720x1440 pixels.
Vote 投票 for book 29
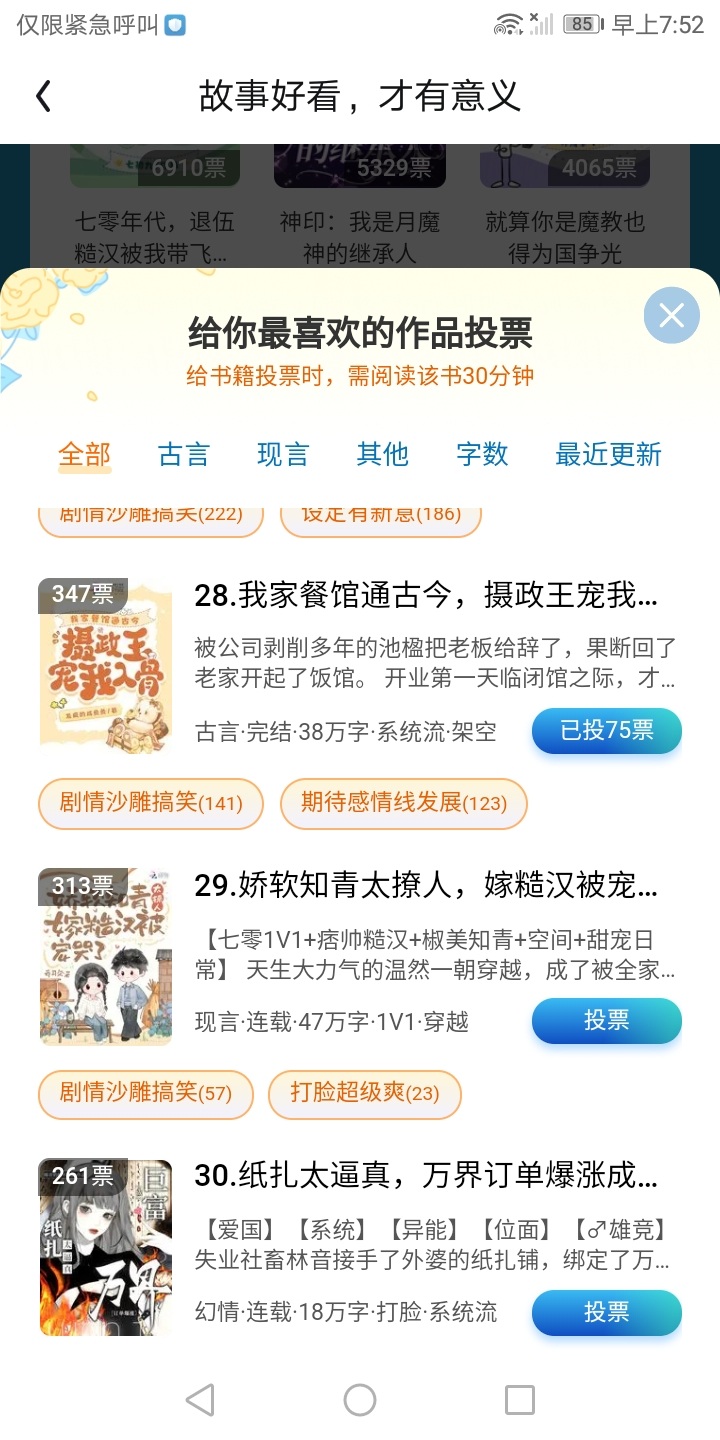[606, 1021]
